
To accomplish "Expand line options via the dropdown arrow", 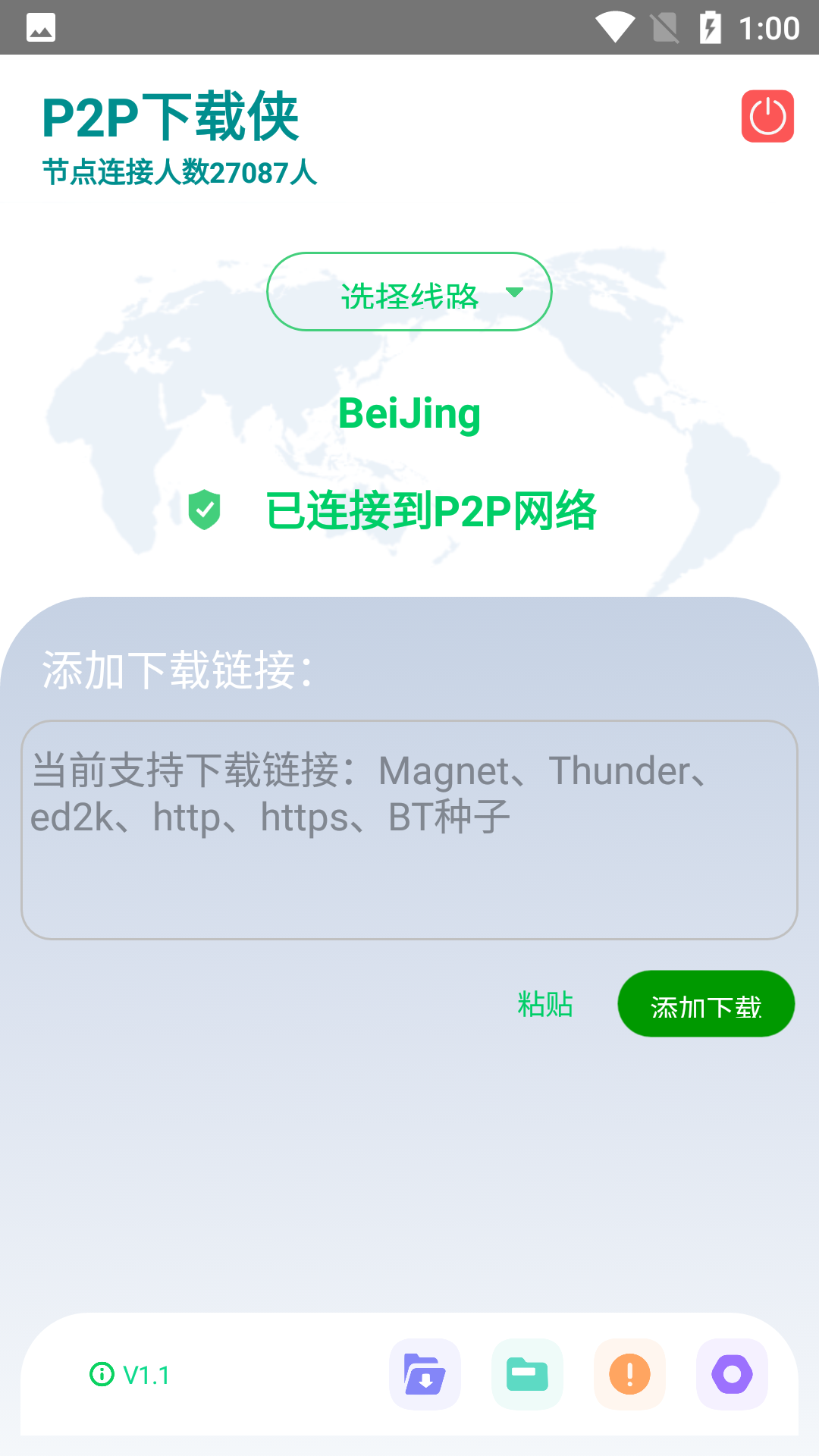I will point(516,292).
